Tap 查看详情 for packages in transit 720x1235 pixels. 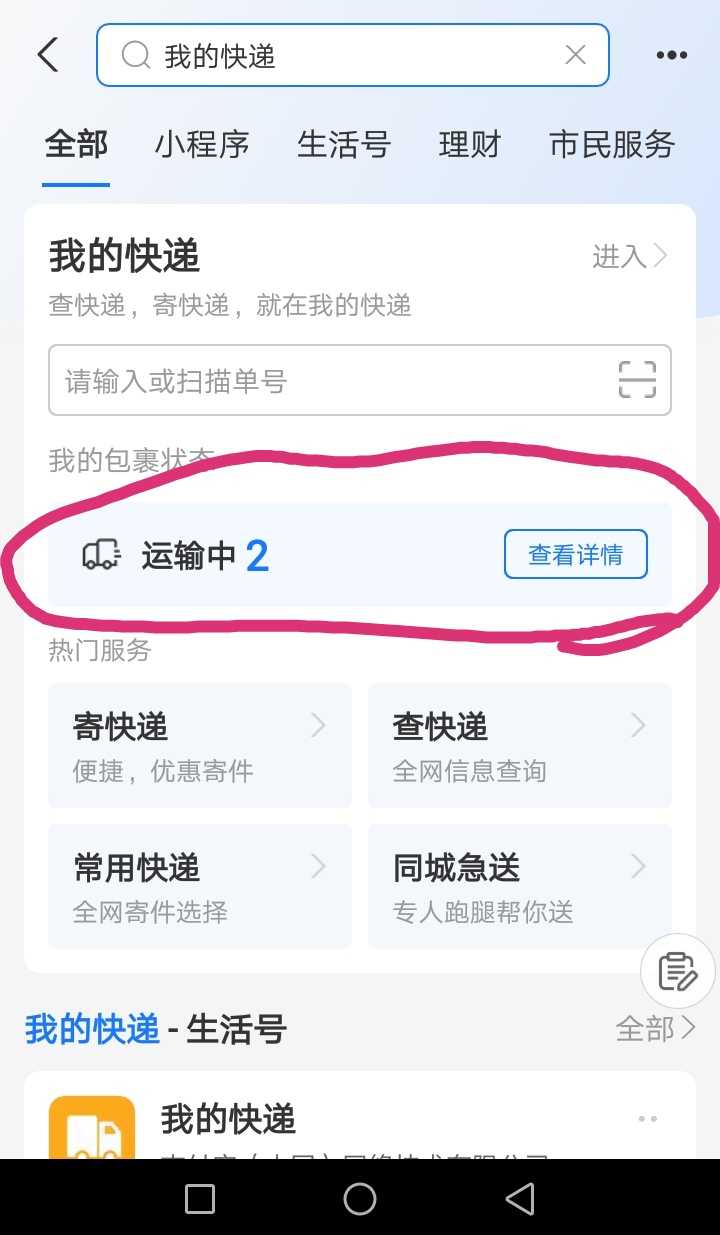575,555
